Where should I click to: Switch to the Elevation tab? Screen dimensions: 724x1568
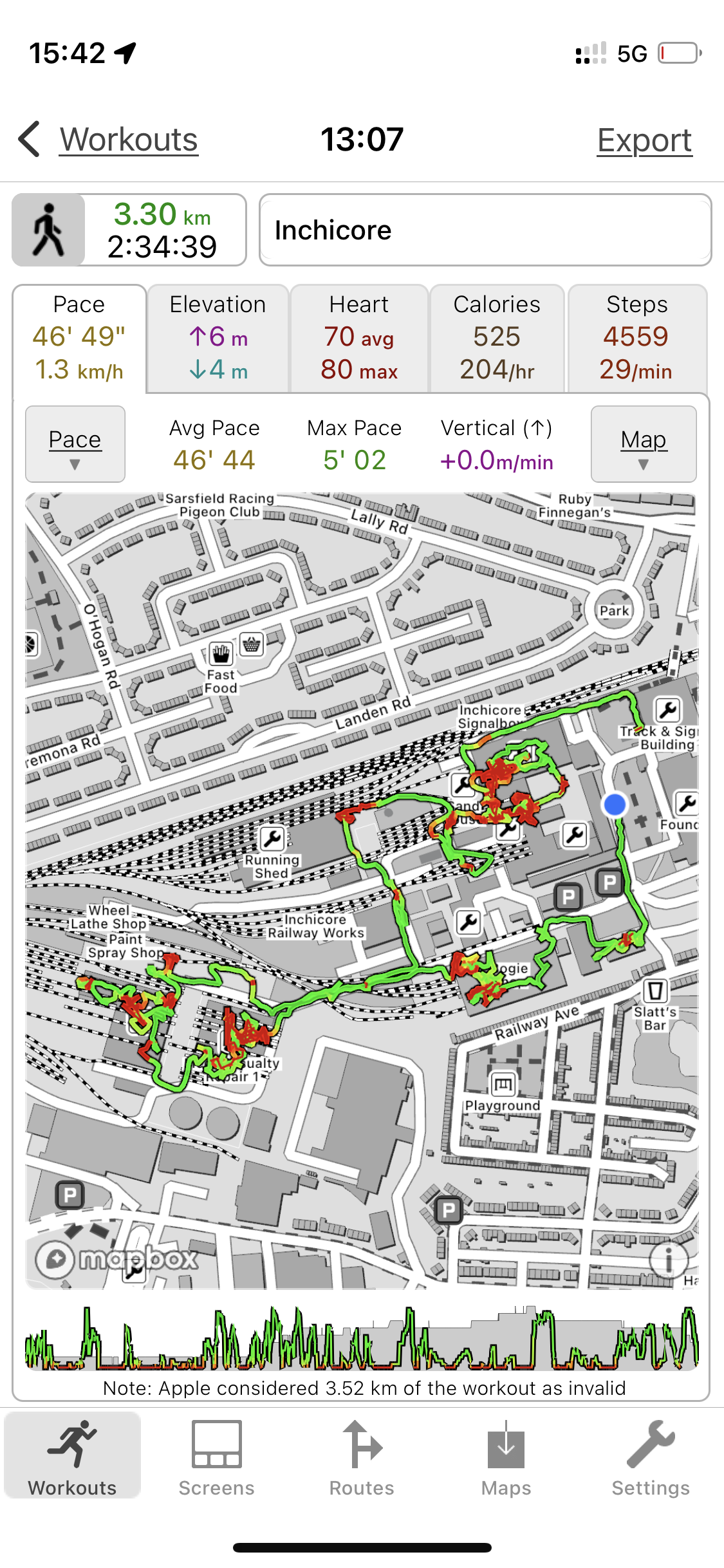click(x=218, y=338)
